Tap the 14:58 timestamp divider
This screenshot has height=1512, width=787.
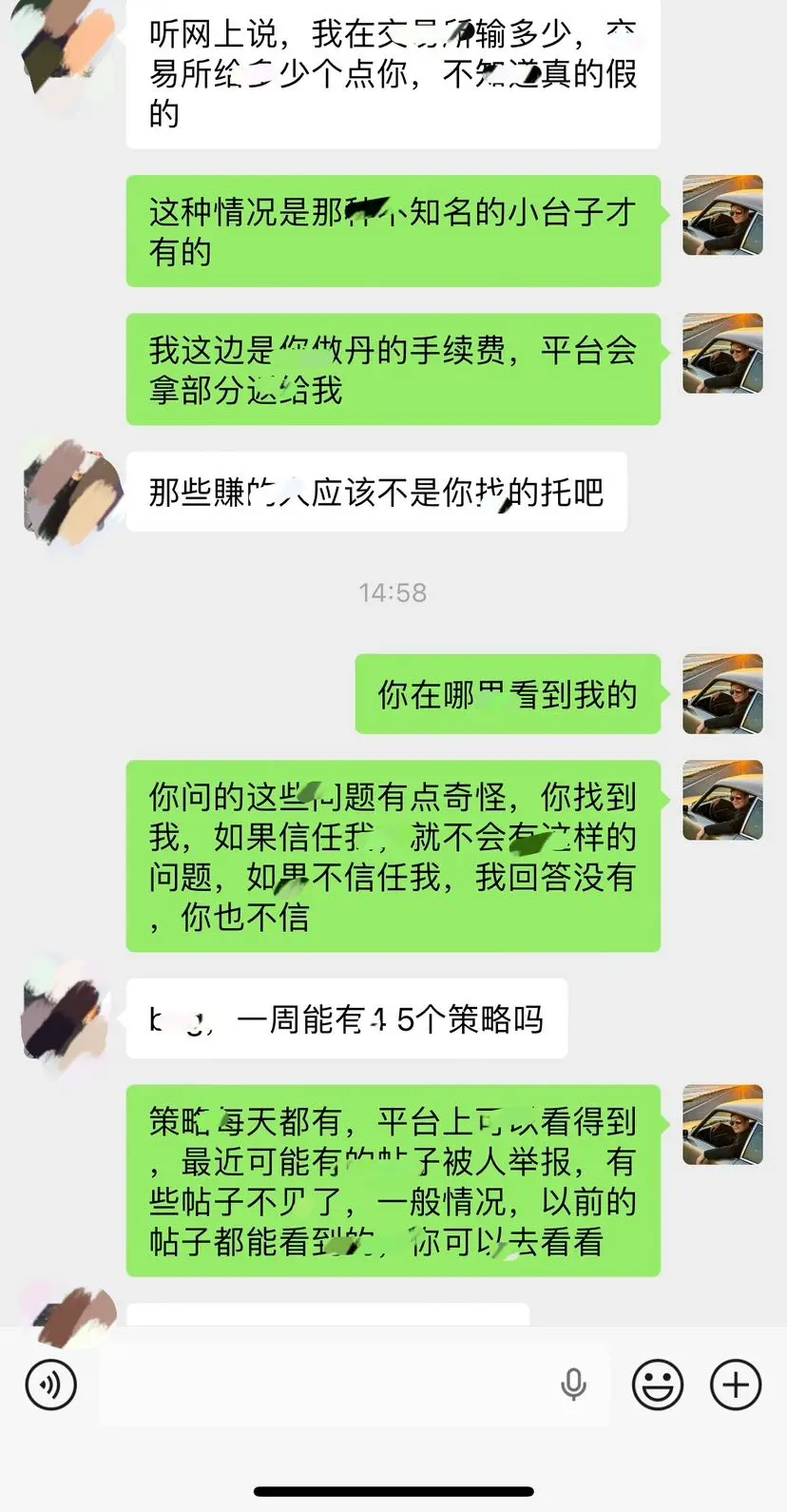393,592
